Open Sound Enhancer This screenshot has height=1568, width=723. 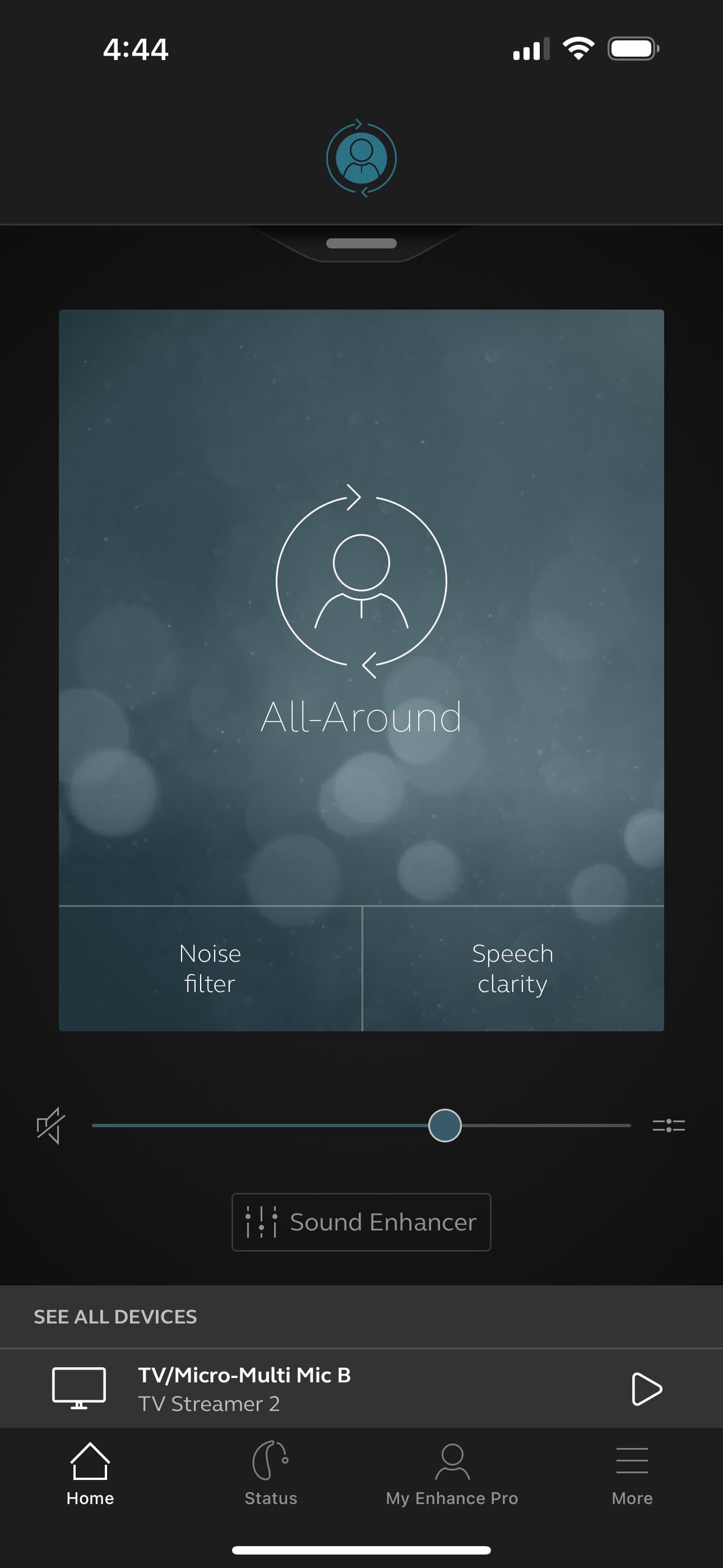click(361, 1221)
